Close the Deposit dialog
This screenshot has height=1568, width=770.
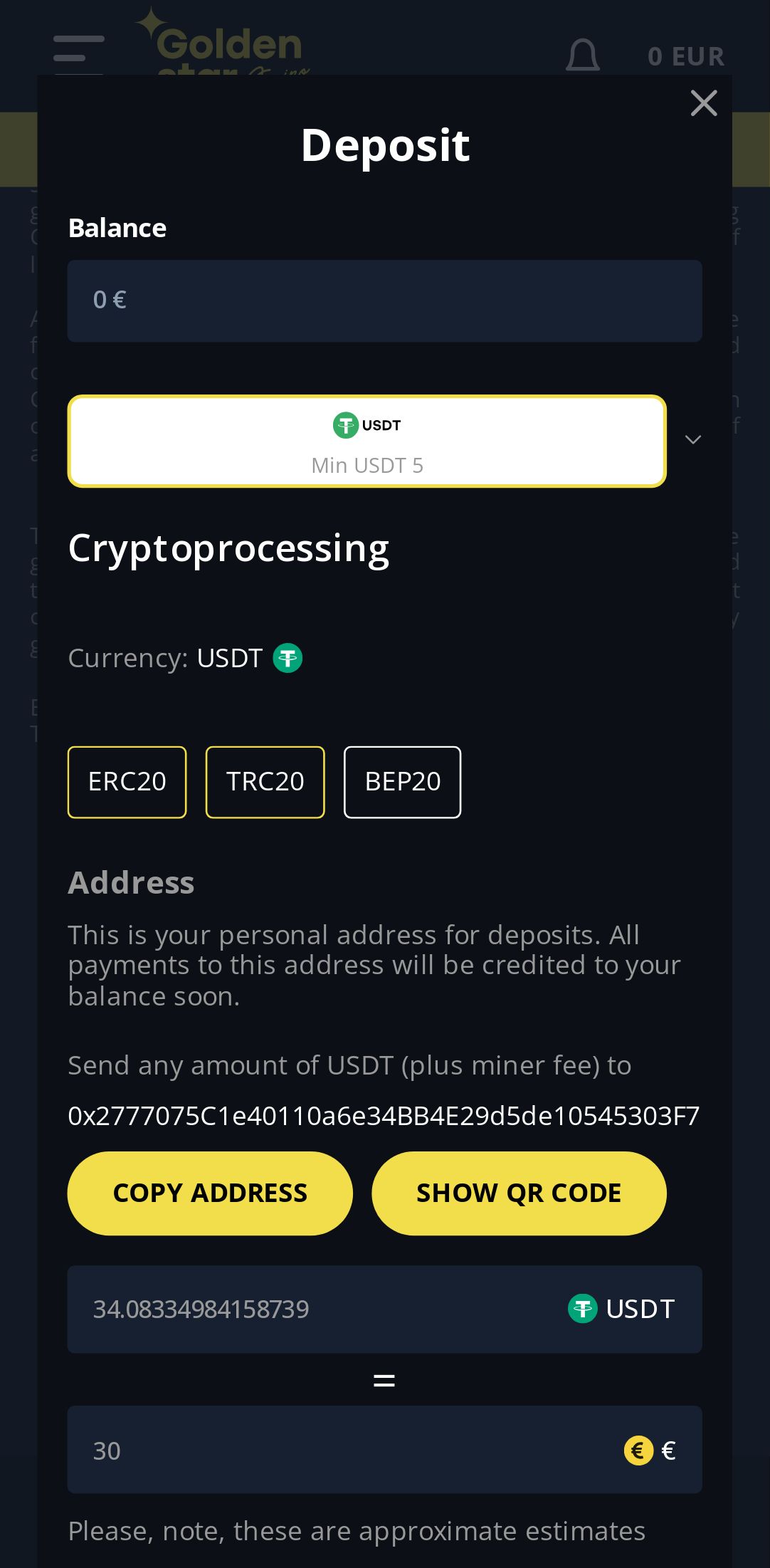703,103
